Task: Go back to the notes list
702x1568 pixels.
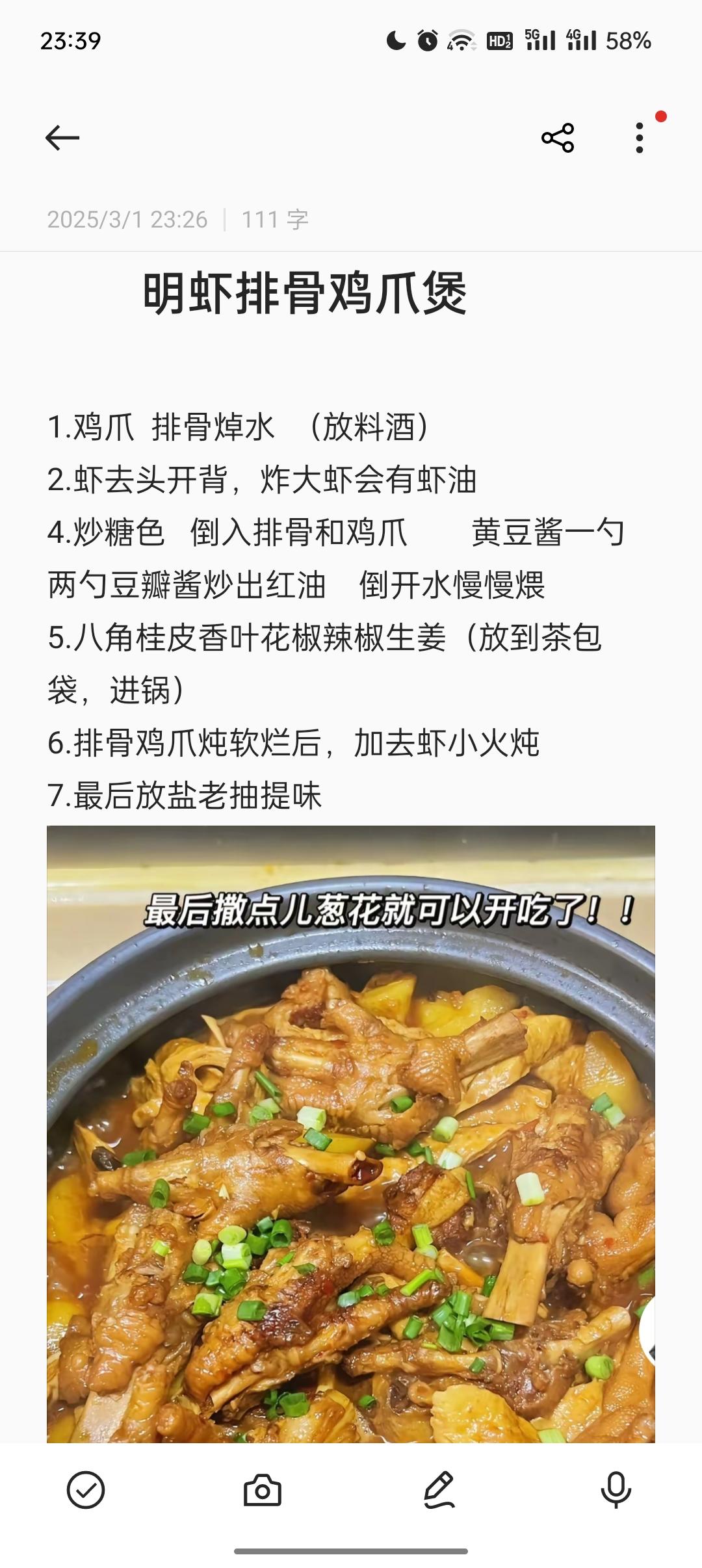Action: coord(62,138)
